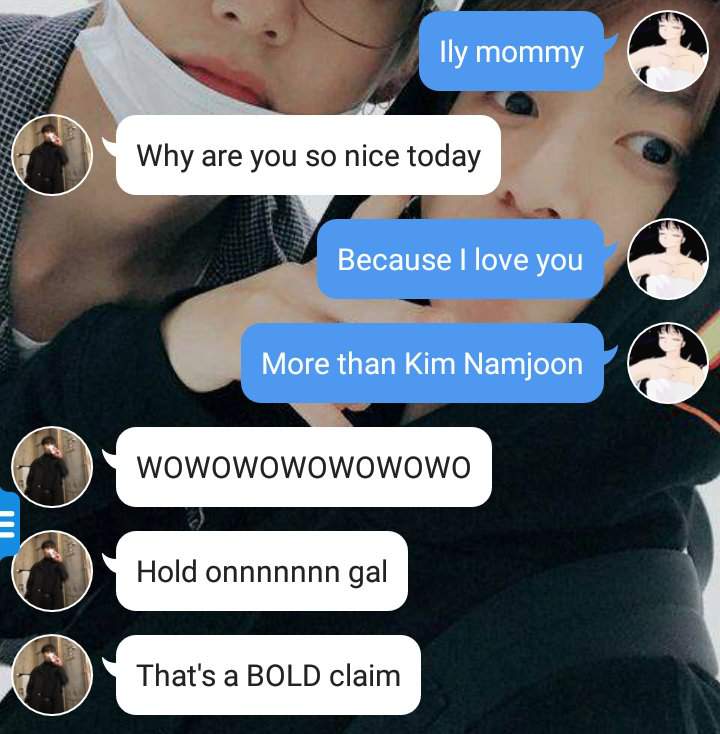Open the avatar beside 'Why are you so nice today'
Viewport: 720px width, 734px height.
(x=51, y=155)
